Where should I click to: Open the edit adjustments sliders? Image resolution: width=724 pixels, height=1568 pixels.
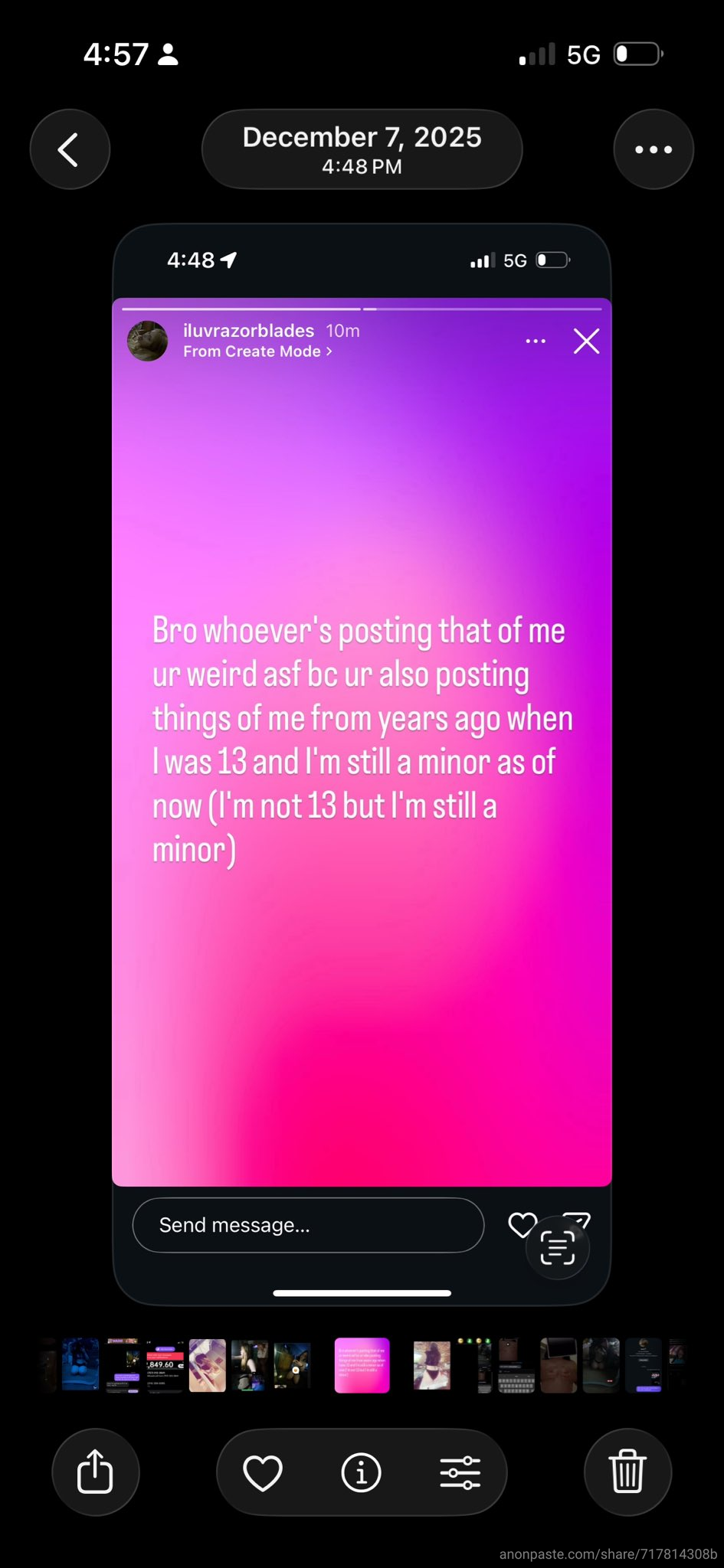[460, 1472]
